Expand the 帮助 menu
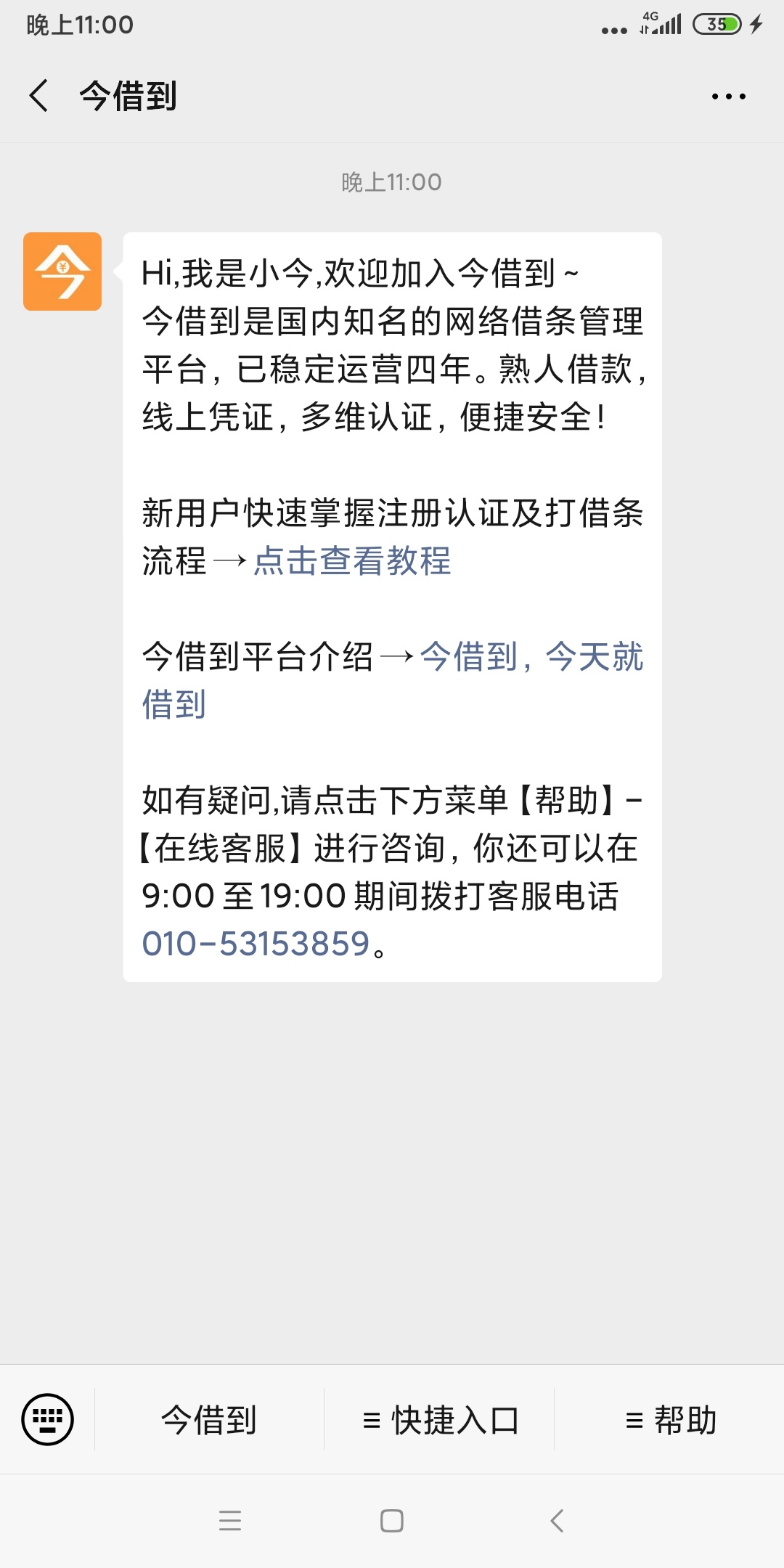The height and width of the screenshot is (1568, 784). click(x=670, y=1420)
